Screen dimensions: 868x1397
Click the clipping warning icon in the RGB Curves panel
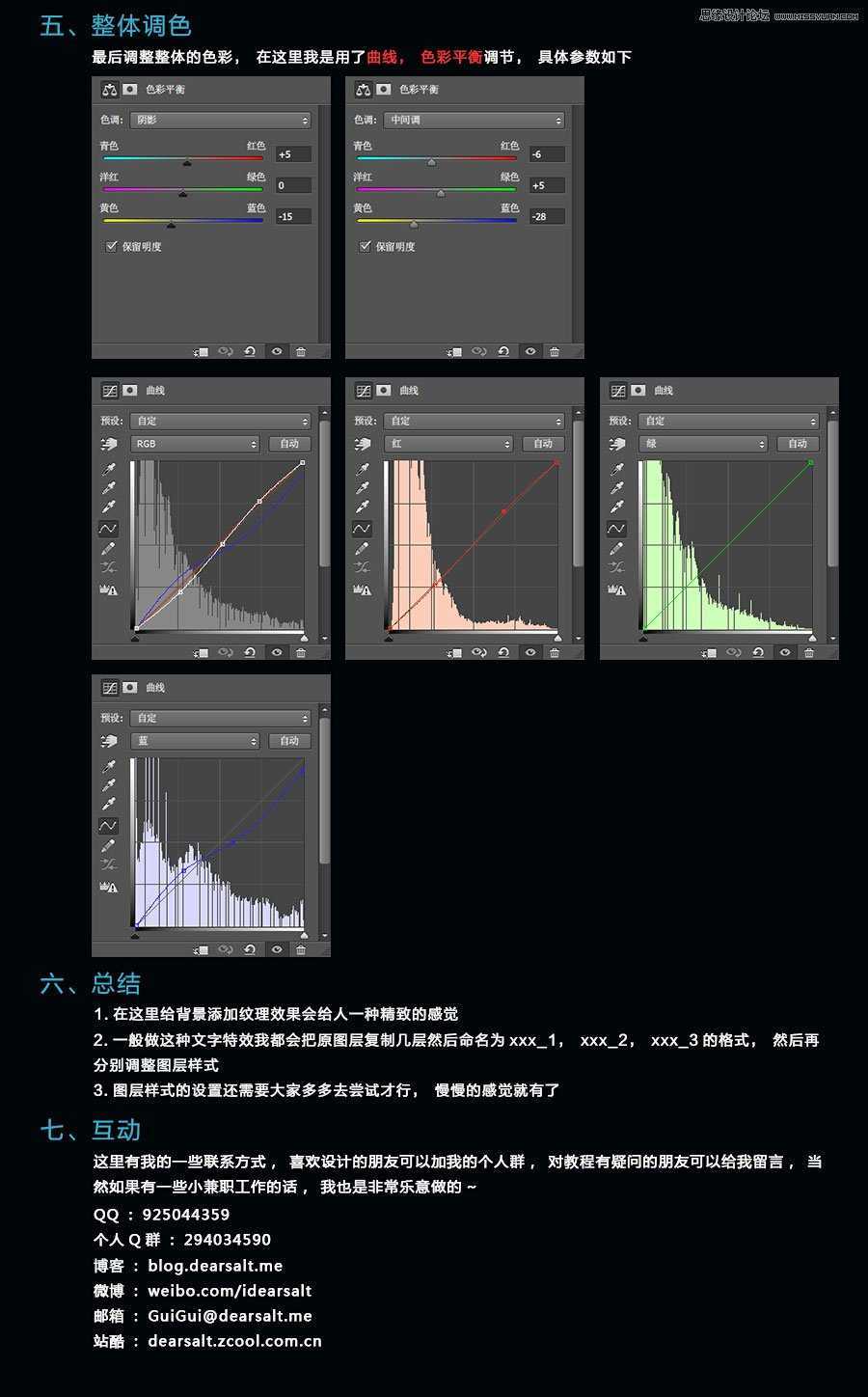pos(109,589)
